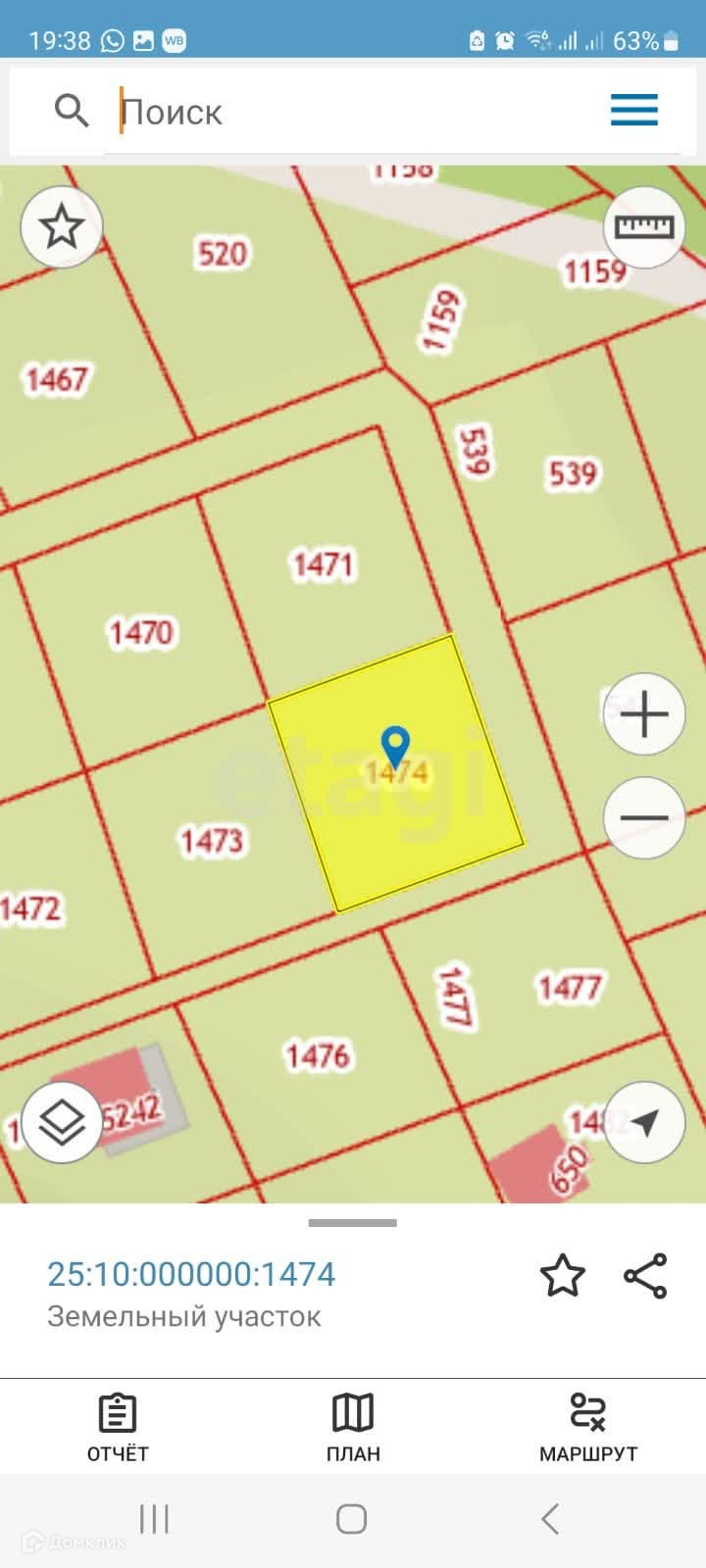
Task: Open the ПЛАН view
Action: pyautogui.click(x=353, y=1427)
